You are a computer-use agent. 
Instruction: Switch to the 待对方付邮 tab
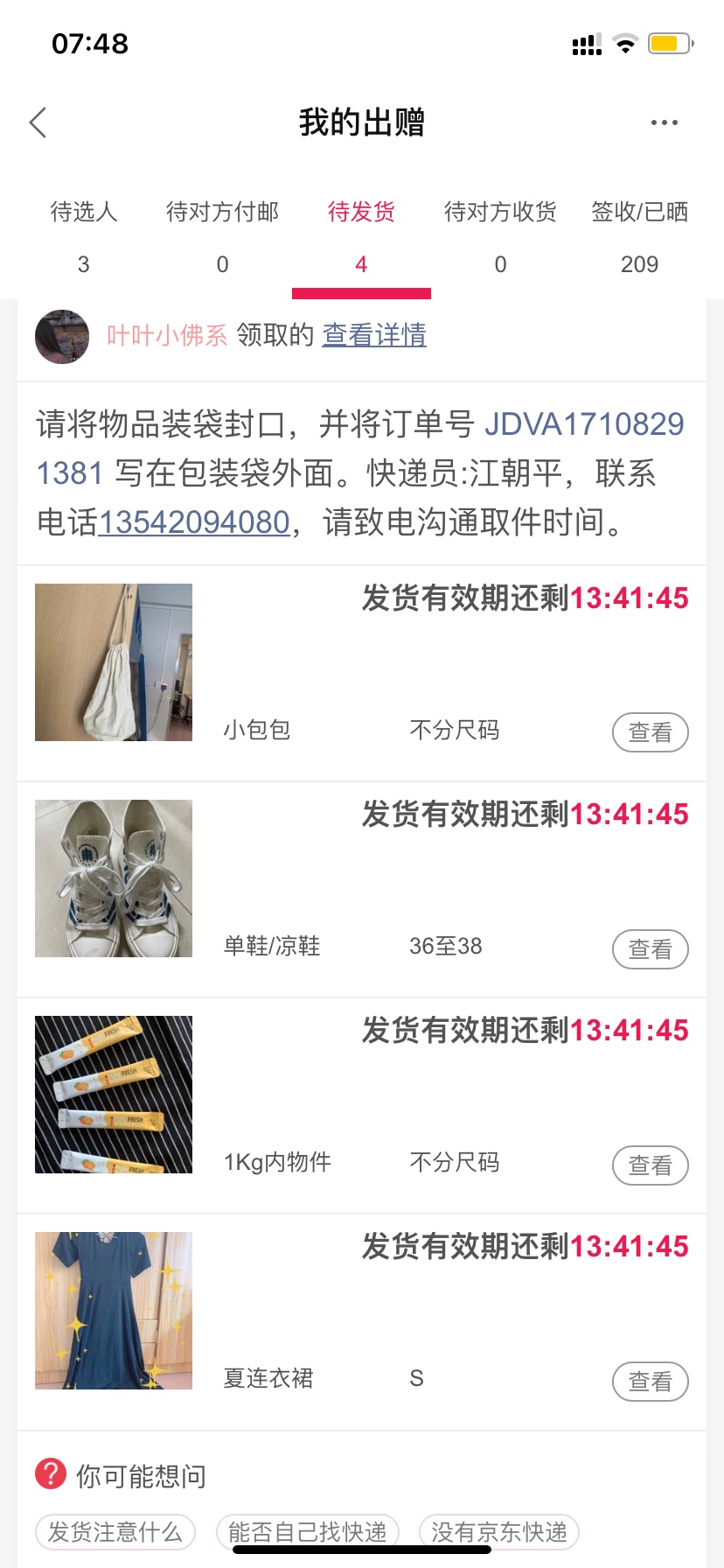click(x=222, y=237)
